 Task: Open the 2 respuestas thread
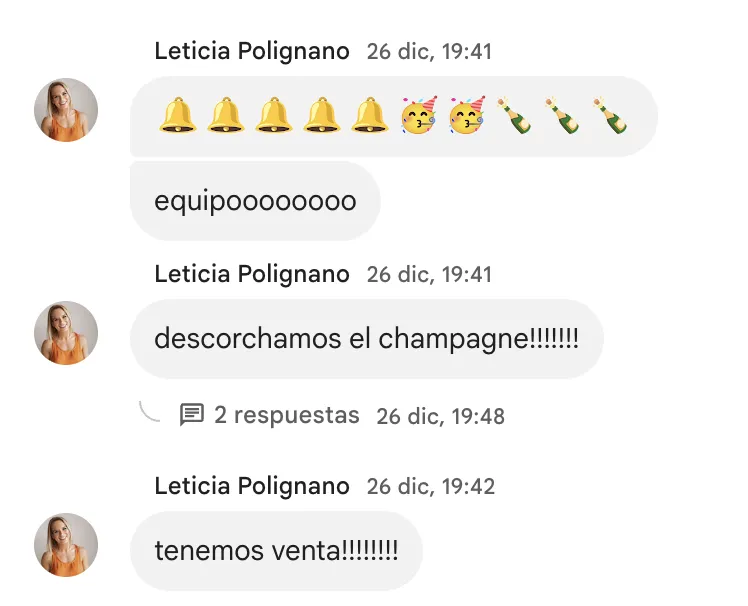point(286,415)
